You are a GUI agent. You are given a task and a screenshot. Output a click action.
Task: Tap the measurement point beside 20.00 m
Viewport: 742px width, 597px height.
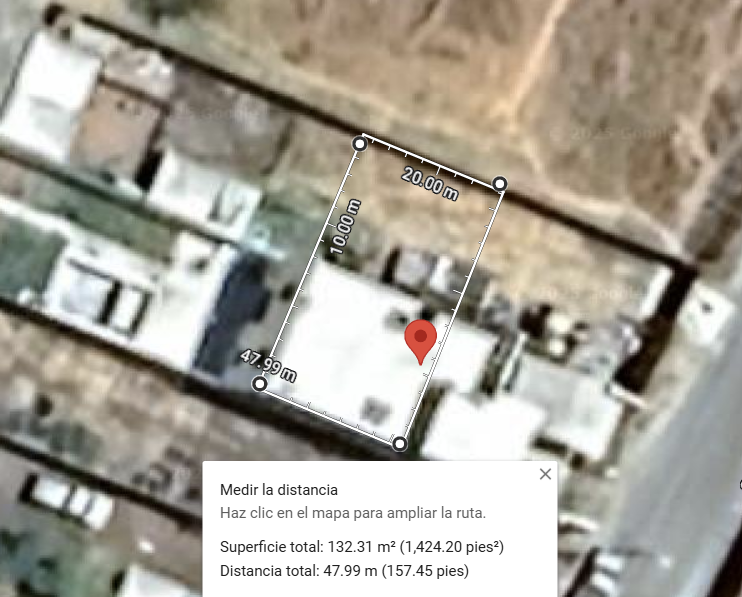point(500,184)
